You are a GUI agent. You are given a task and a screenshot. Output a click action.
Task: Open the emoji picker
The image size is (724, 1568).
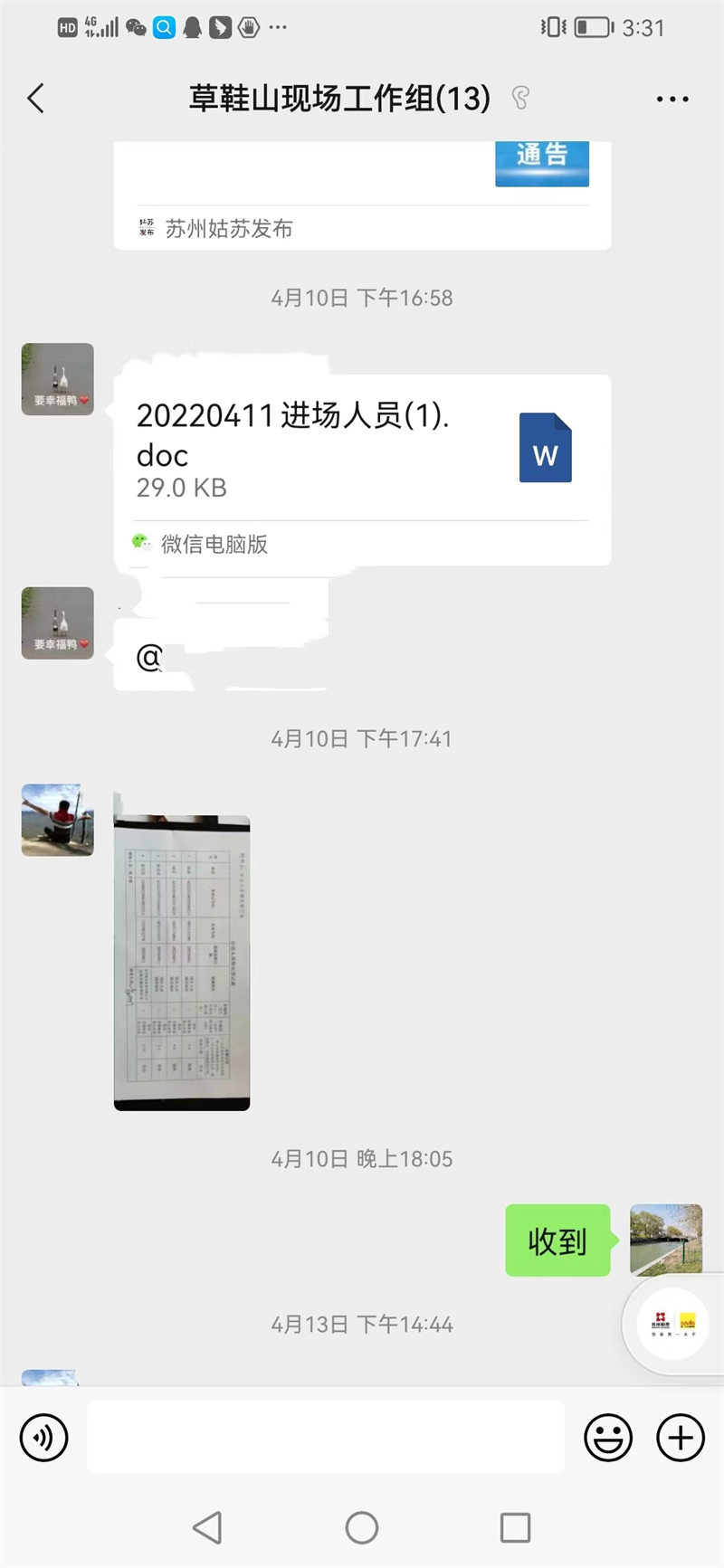pyautogui.click(x=608, y=1437)
